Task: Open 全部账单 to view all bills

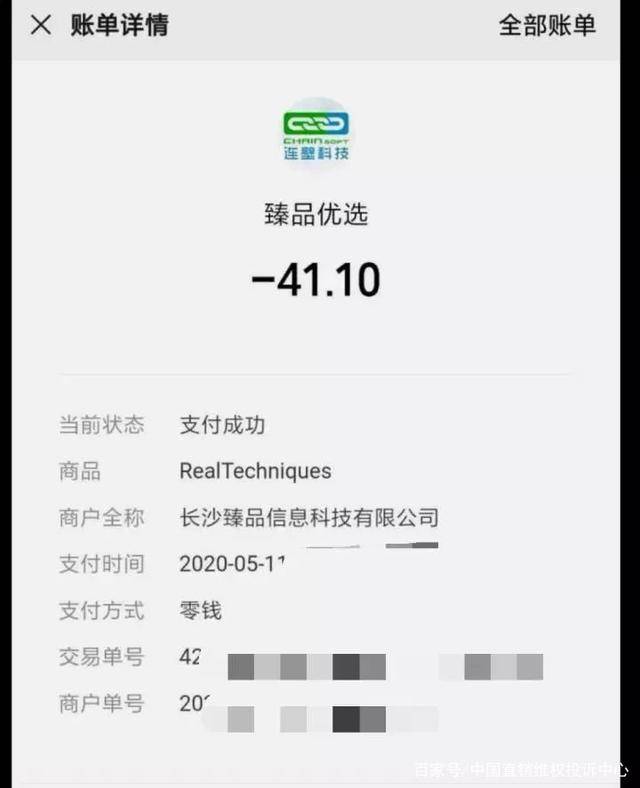Action: 546,25
